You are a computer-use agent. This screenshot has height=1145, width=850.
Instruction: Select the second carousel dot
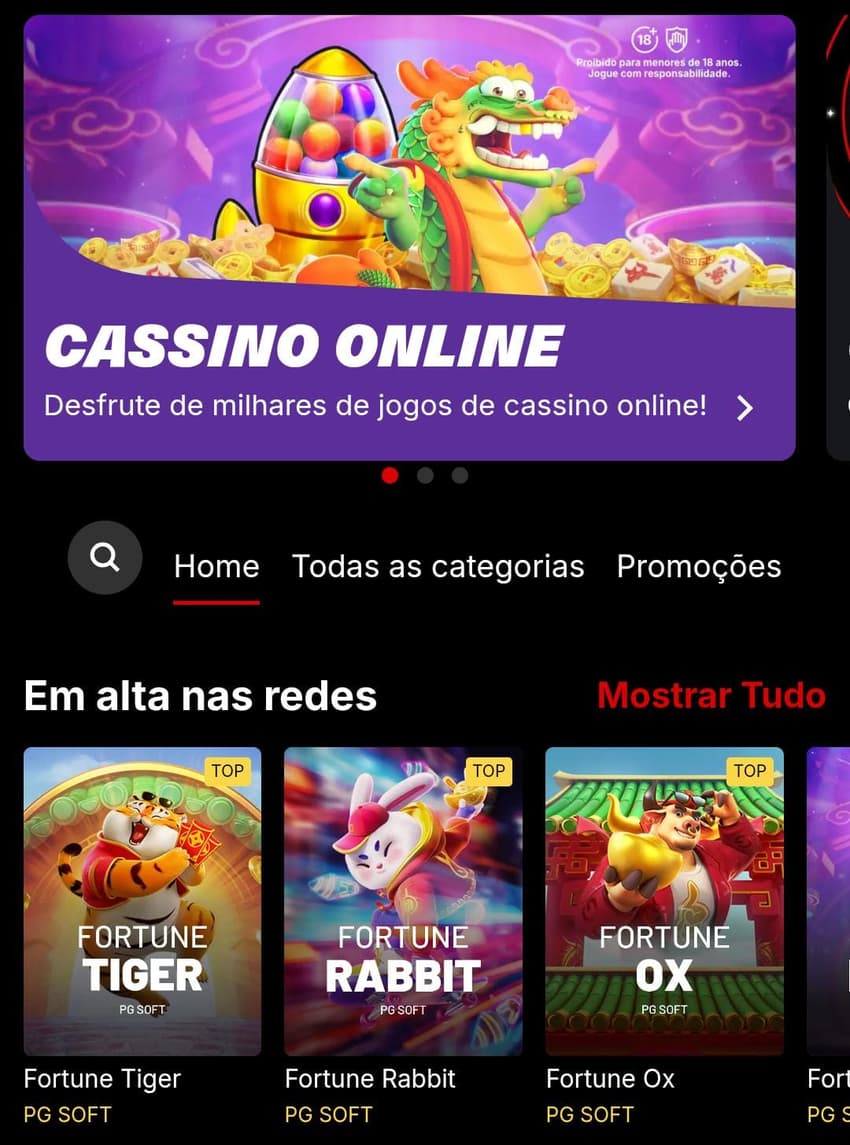424,476
